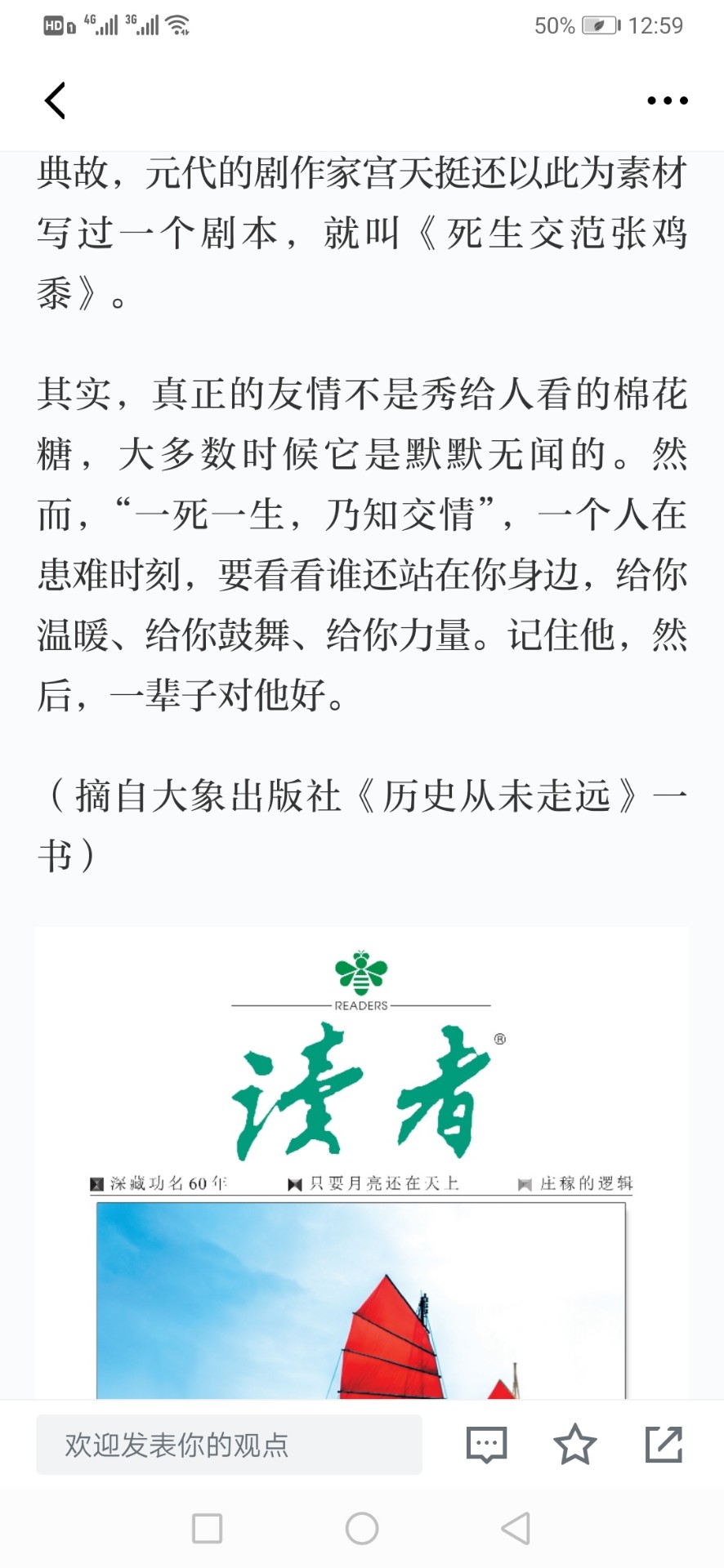Tap the system home button
Viewport: 724px width, 1568px height.
click(362, 1528)
